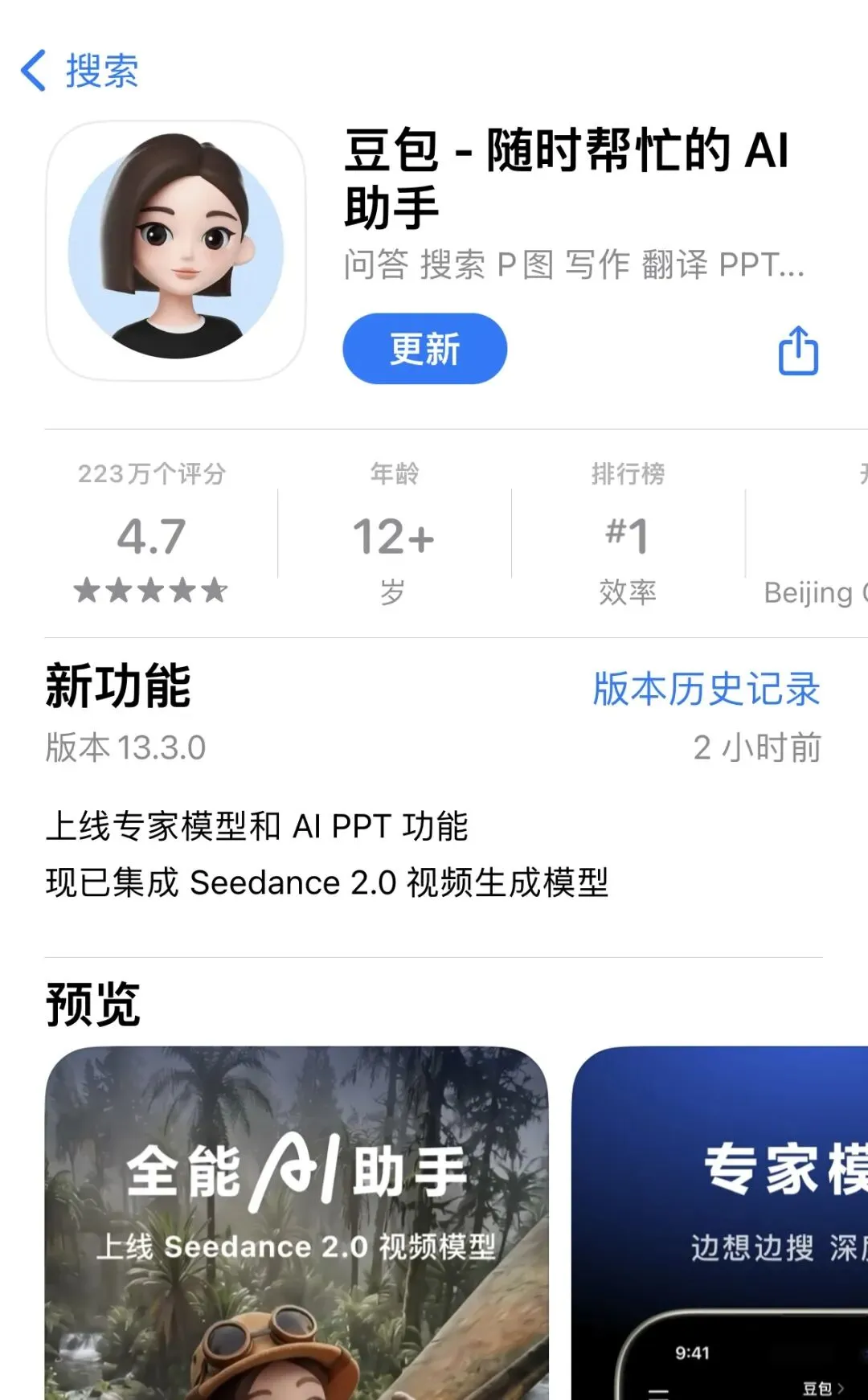This screenshot has width=868, height=1400.
Task: Open the 专家模 preview screenshot
Action: (x=720, y=1222)
